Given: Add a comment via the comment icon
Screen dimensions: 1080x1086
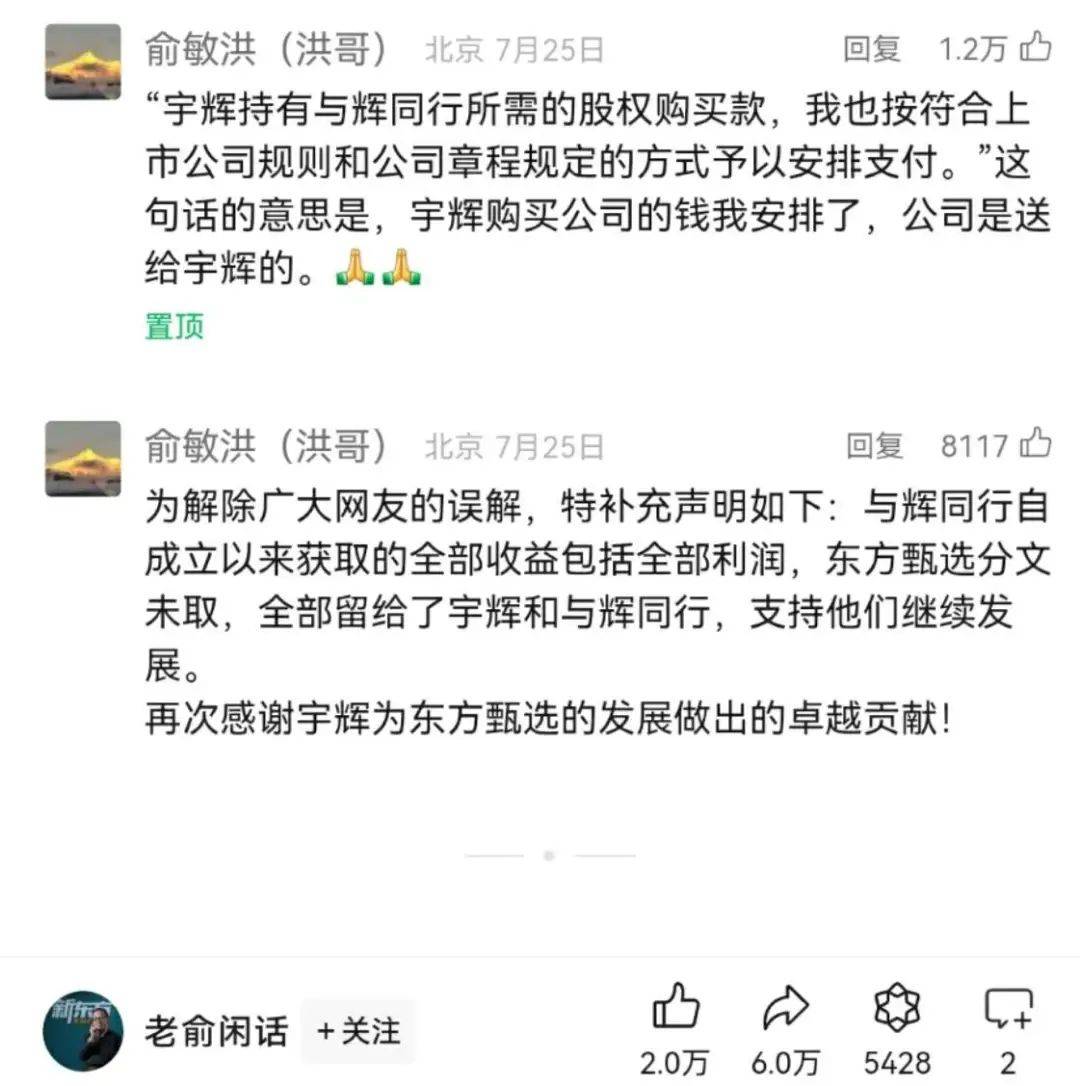Looking at the screenshot, I should pyautogui.click(x=1008, y=1008).
